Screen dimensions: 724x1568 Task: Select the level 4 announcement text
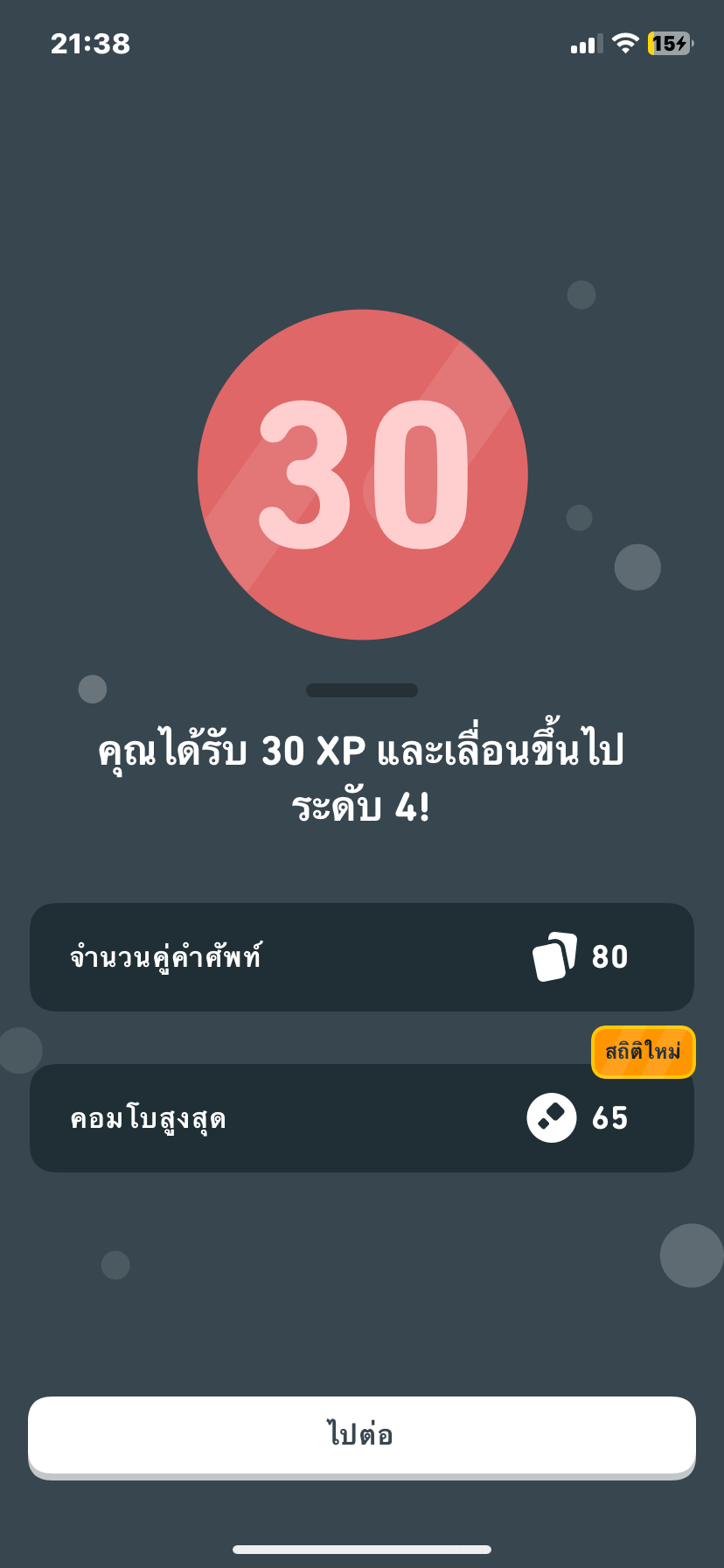point(362,808)
